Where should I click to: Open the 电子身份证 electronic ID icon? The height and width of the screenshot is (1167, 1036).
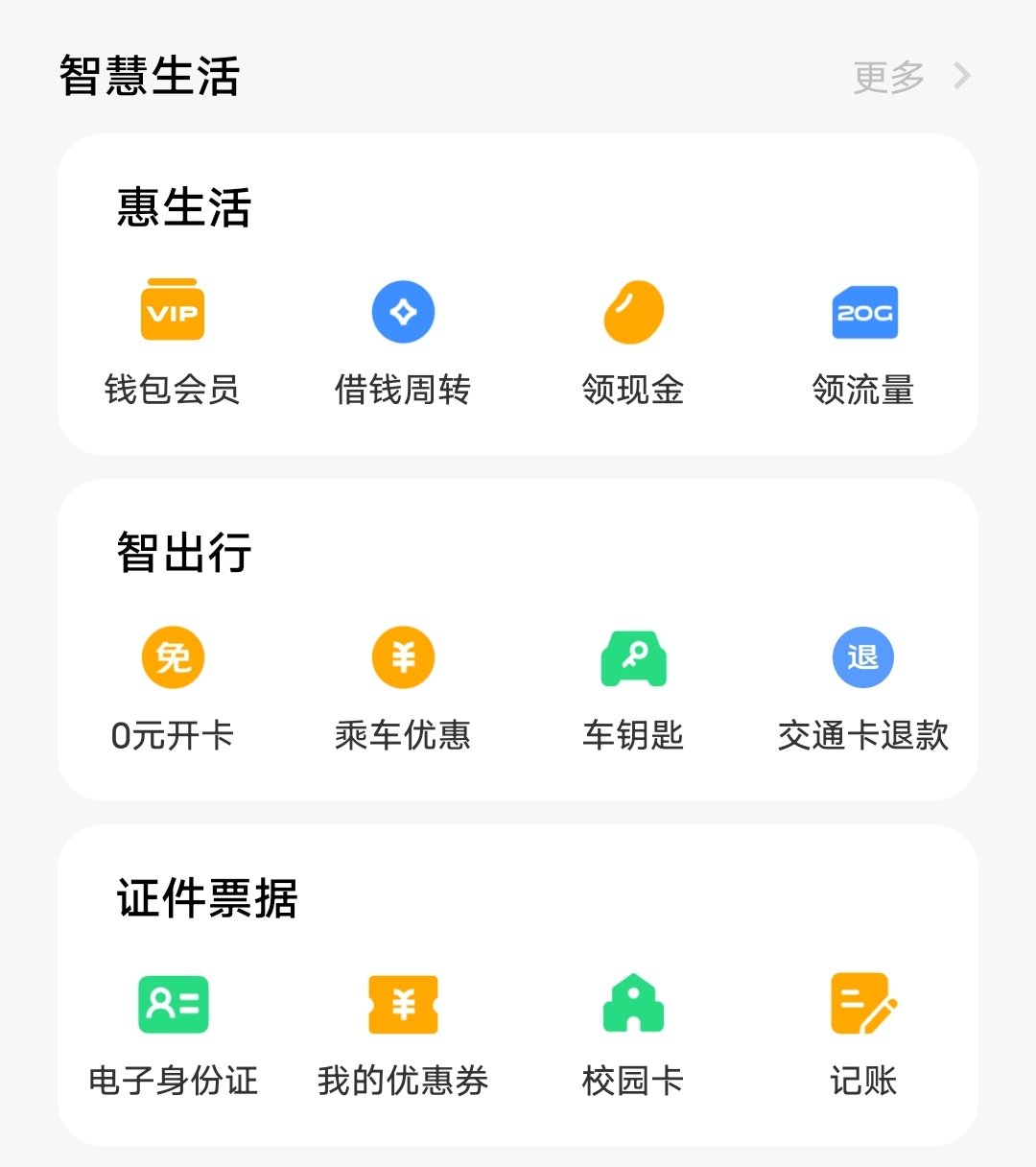[x=173, y=1003]
